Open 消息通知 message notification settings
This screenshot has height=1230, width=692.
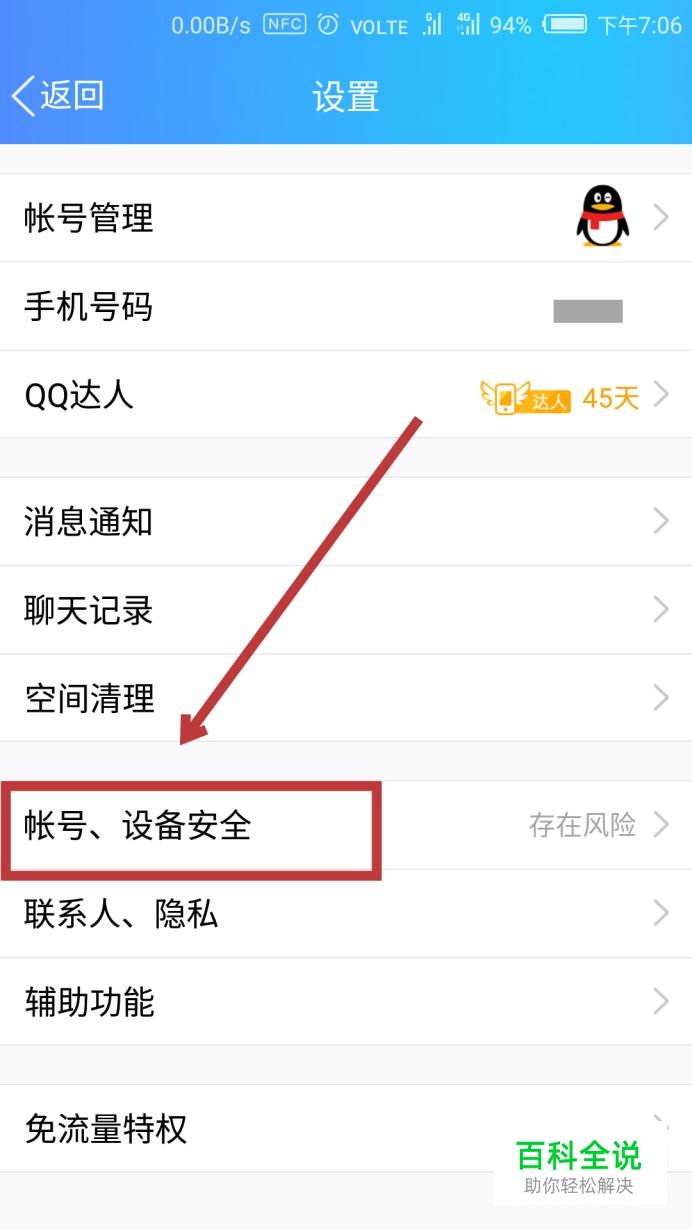tap(346, 521)
